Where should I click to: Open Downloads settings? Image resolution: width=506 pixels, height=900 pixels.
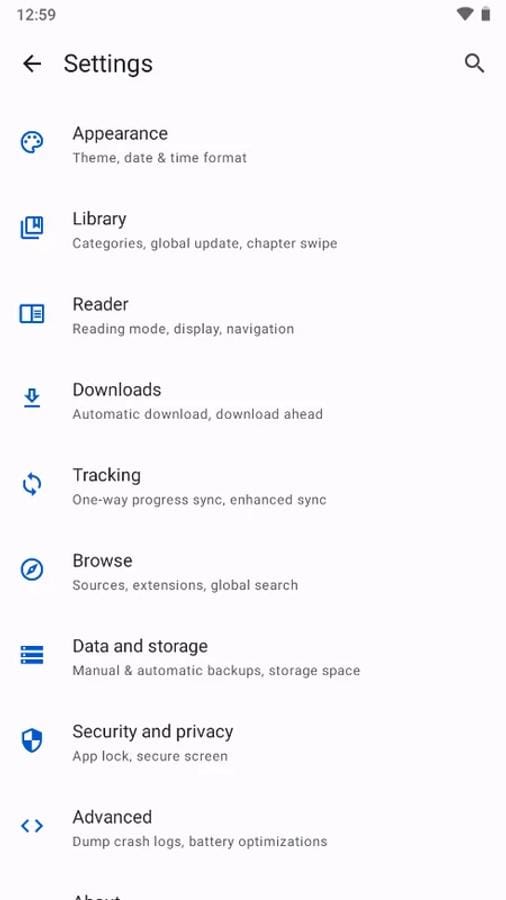click(253, 400)
